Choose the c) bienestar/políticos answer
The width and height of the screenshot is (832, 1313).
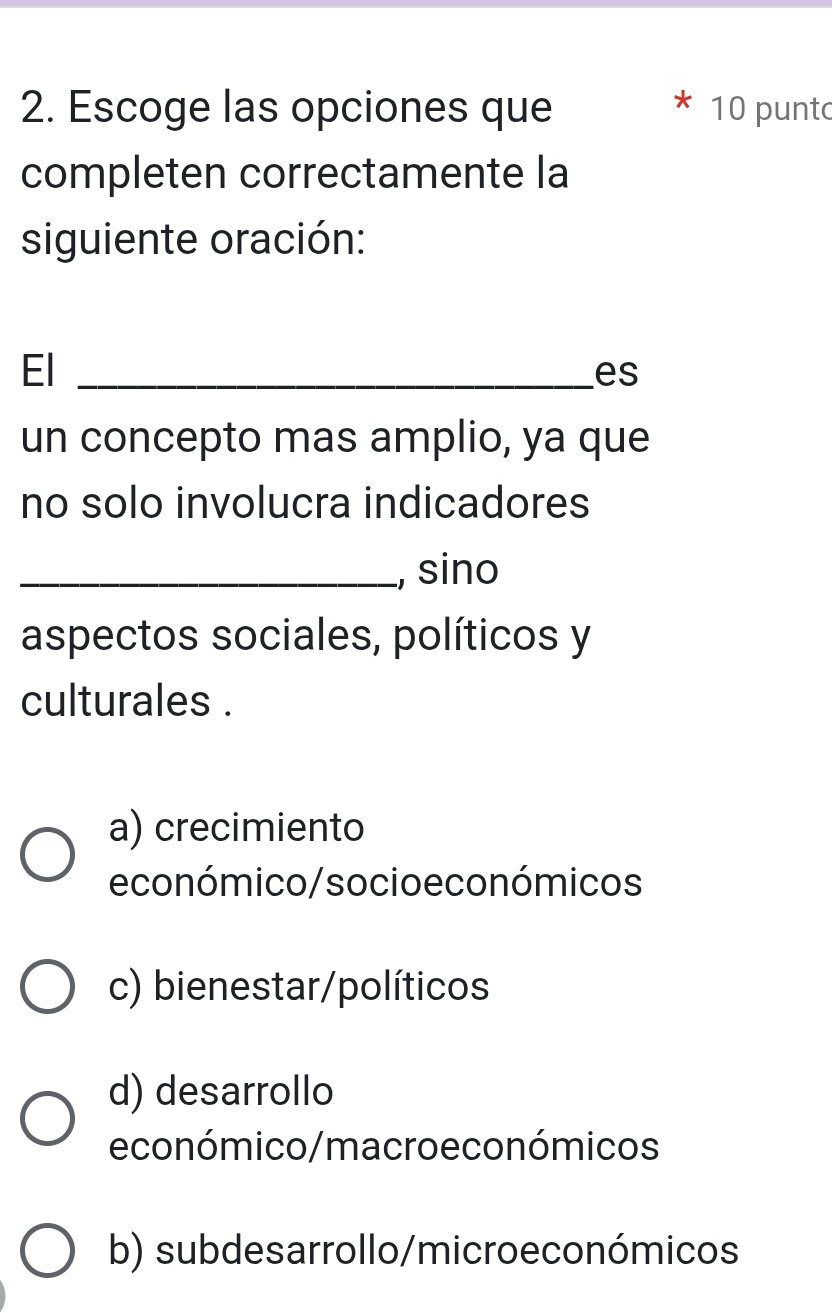(48, 988)
